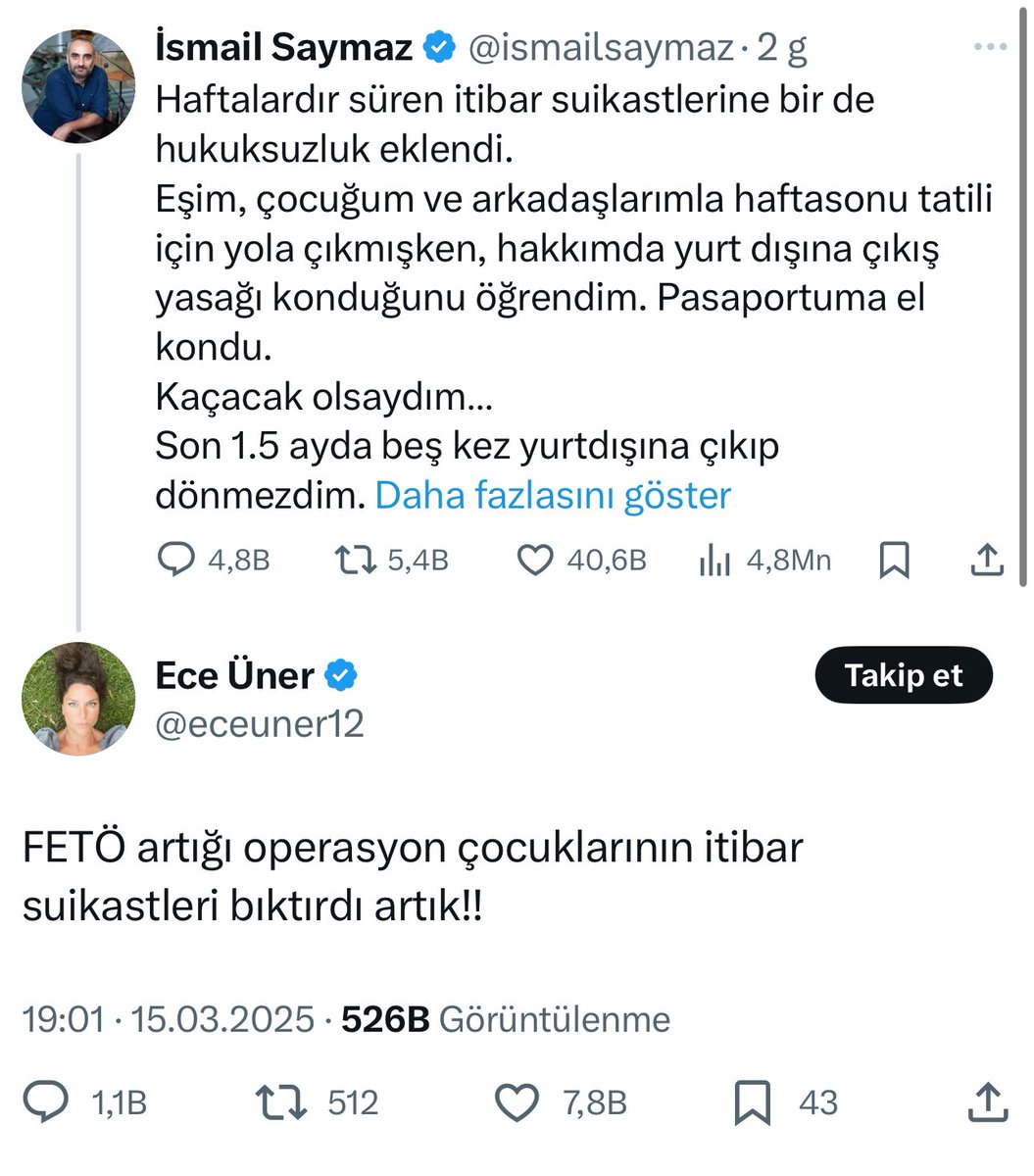The height and width of the screenshot is (1176, 1034).
Task: Bookmark Ece Üner's tweet
Action: (753, 1102)
